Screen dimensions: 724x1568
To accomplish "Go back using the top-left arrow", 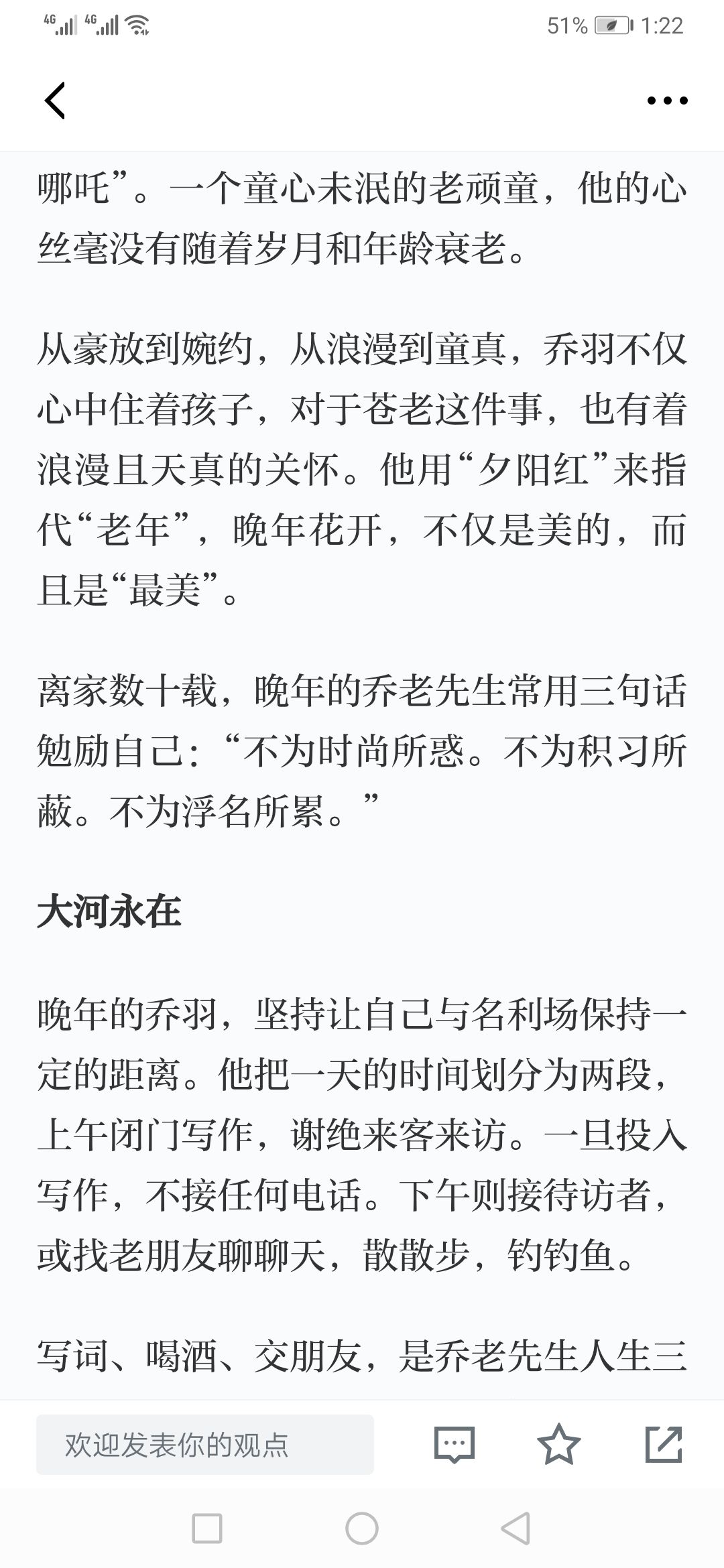I will tap(55, 101).
